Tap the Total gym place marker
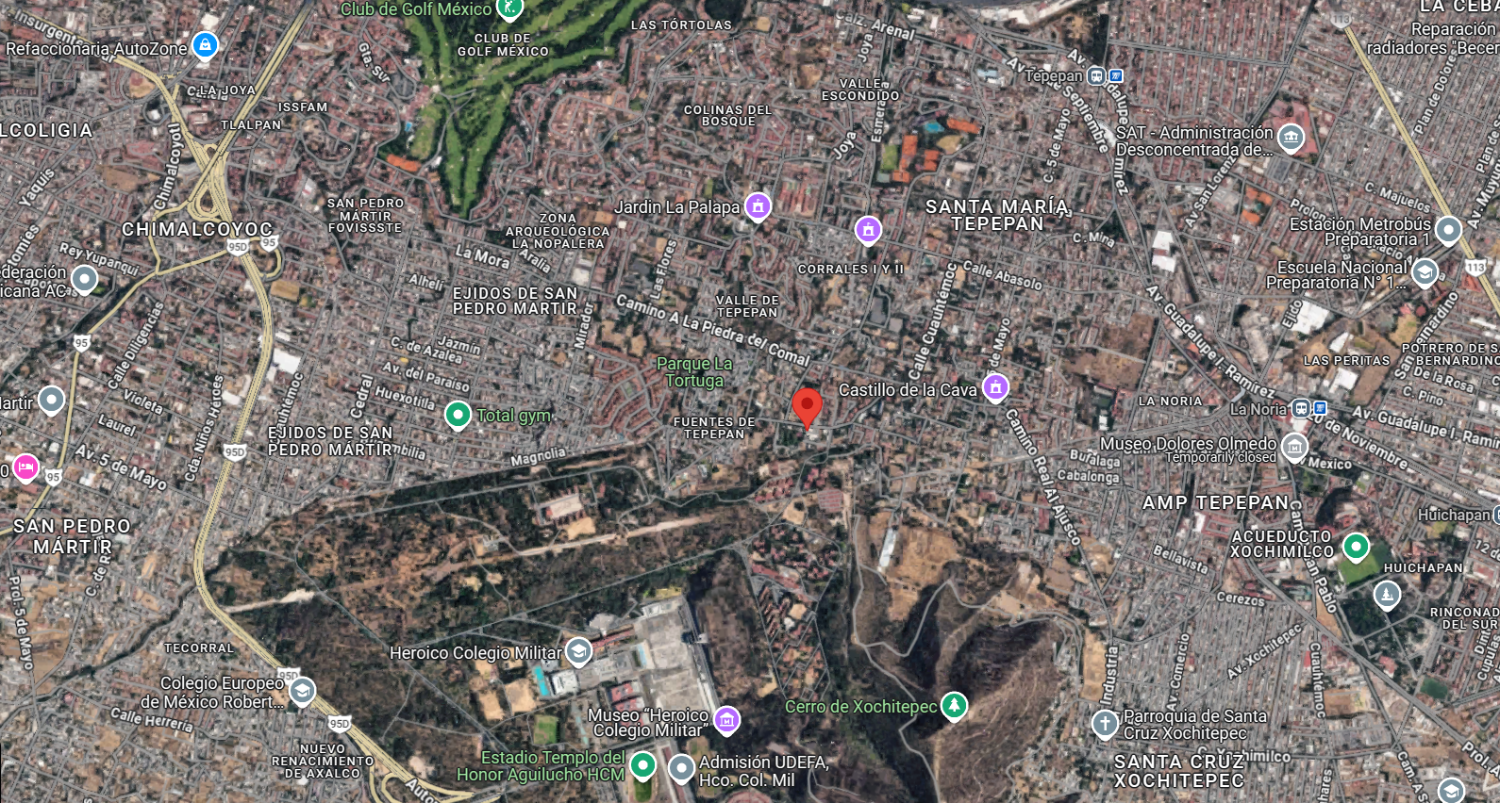The height and width of the screenshot is (803, 1500). click(458, 414)
